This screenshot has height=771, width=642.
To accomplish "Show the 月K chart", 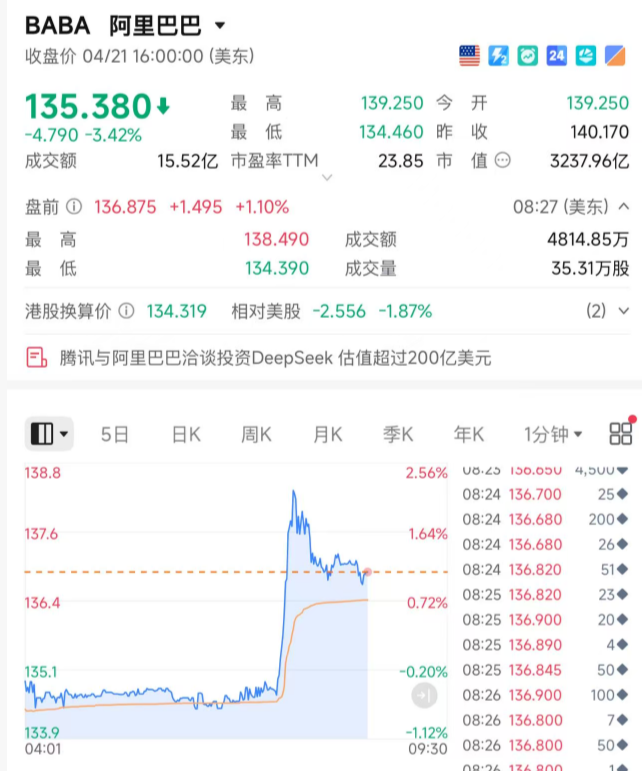I will click(327, 434).
